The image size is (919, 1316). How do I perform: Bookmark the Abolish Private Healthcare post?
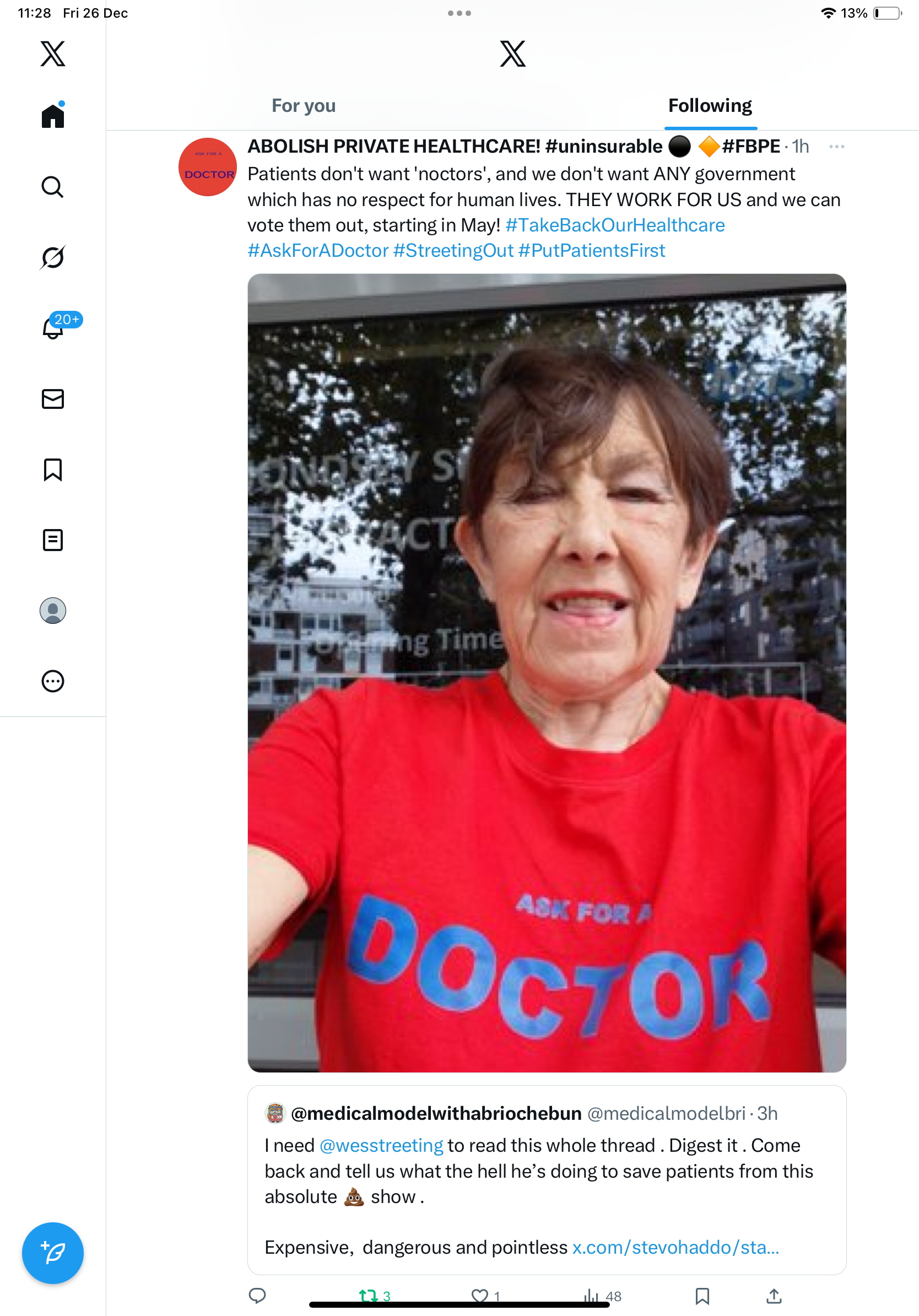tap(702, 1296)
